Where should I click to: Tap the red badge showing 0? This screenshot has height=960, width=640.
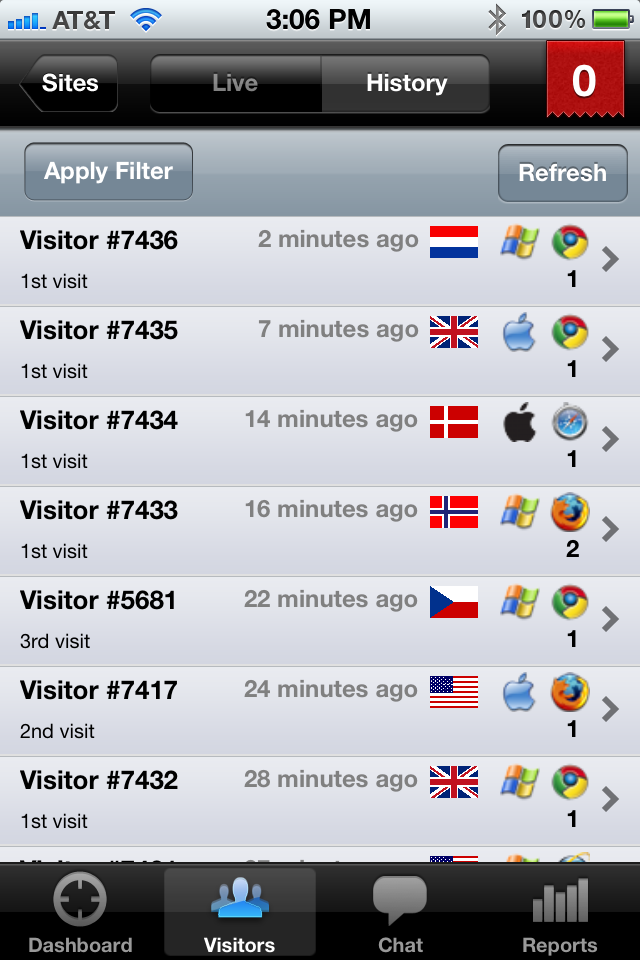coord(584,80)
